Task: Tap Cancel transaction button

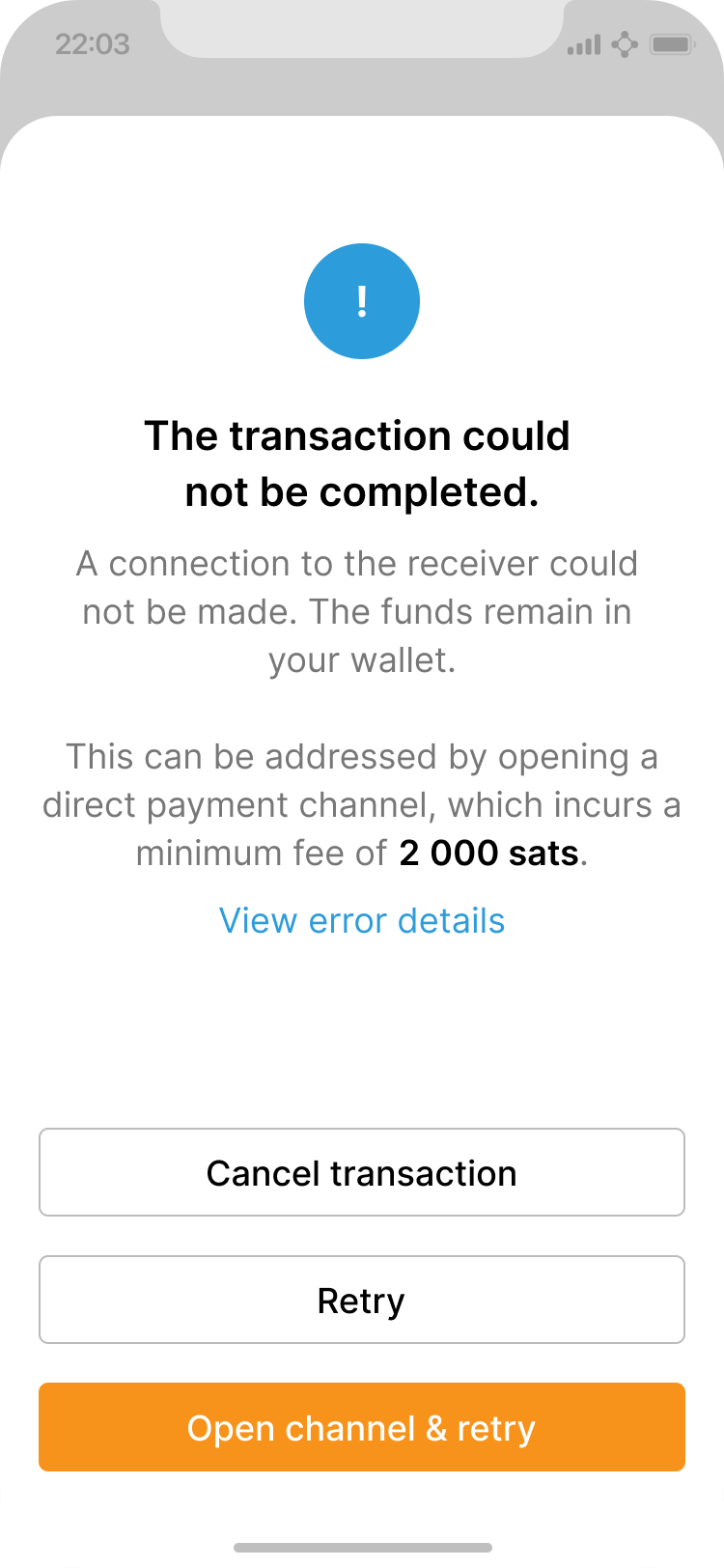Action: tap(362, 1172)
